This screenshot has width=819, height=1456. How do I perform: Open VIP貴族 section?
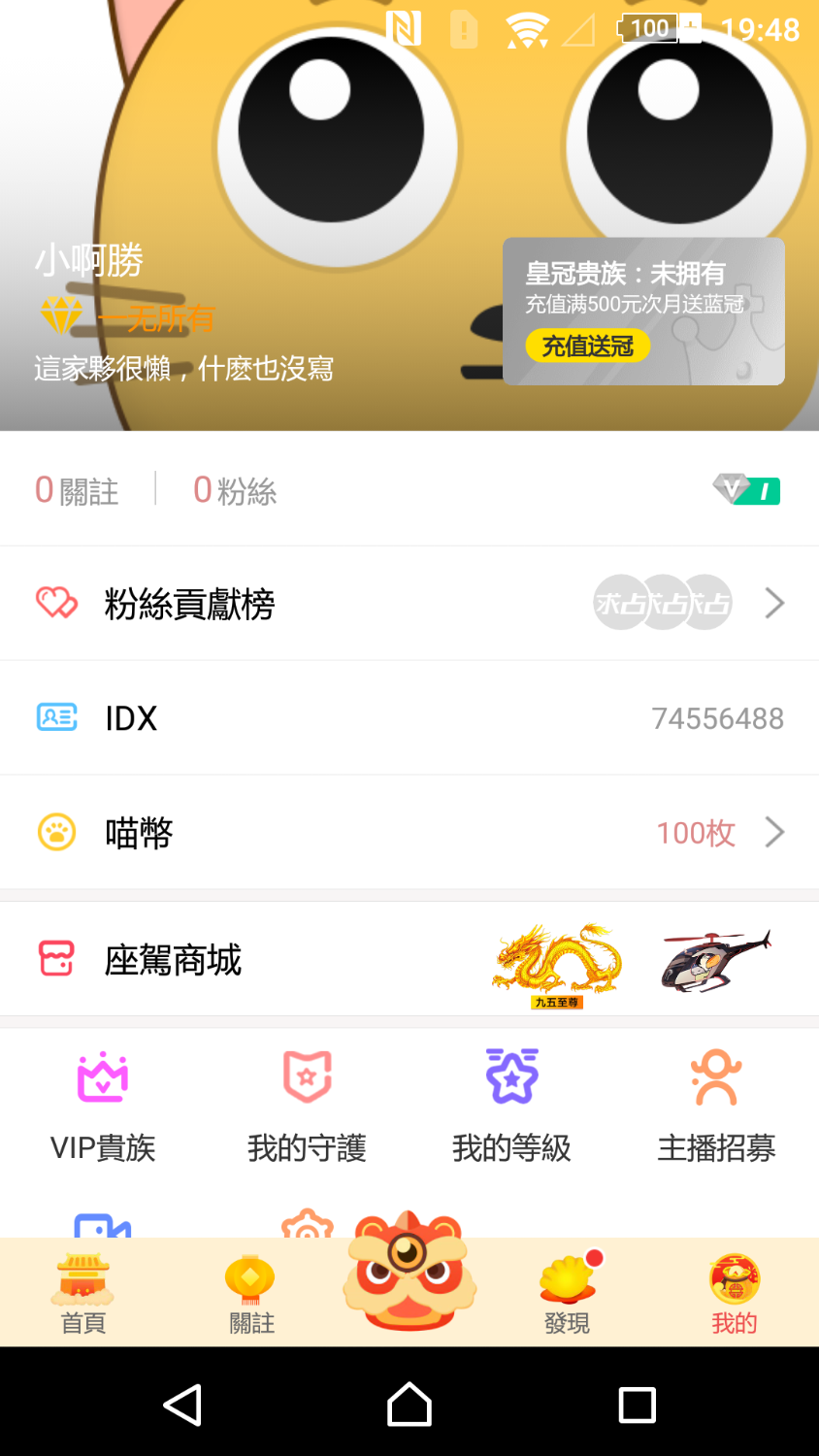[x=103, y=1106]
